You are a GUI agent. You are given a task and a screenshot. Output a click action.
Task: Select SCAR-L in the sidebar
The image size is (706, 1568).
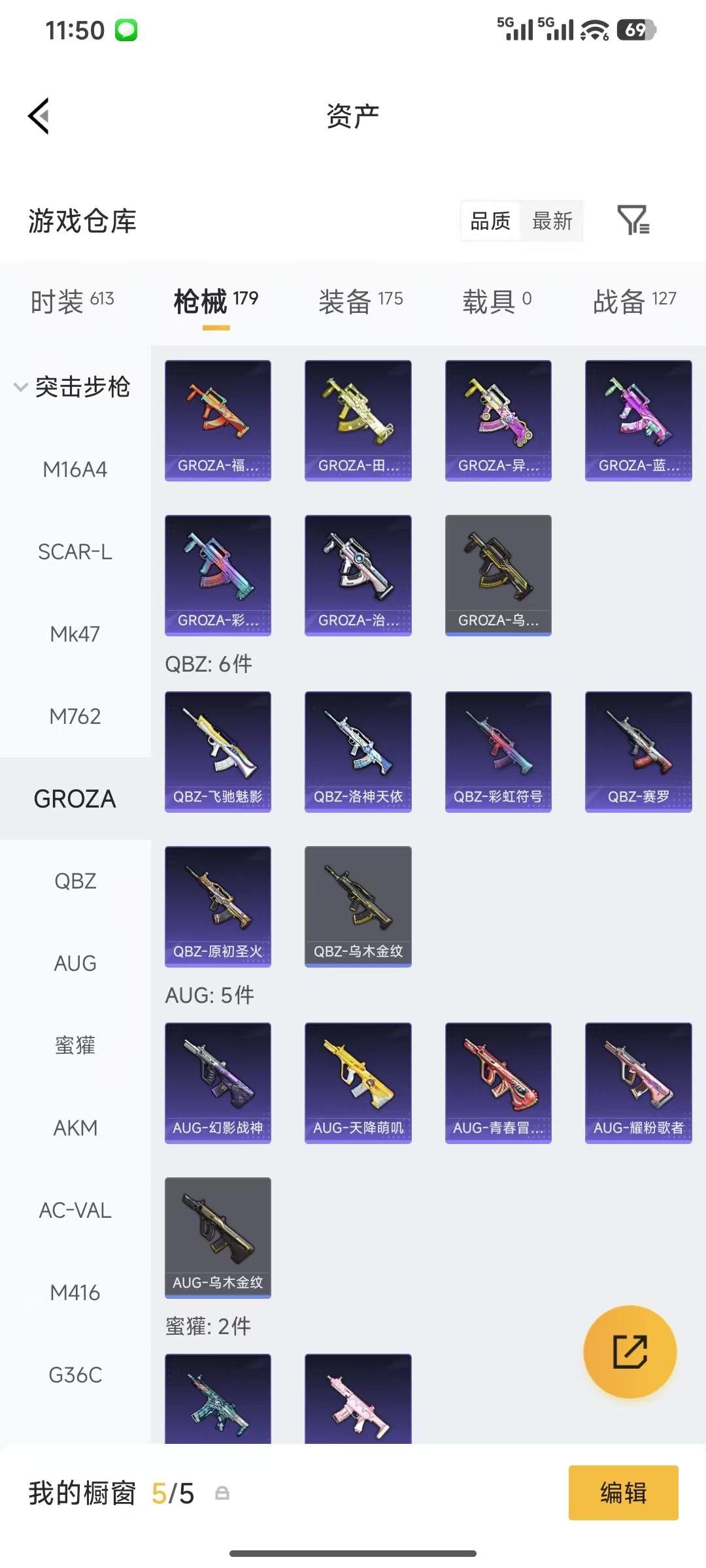point(75,551)
